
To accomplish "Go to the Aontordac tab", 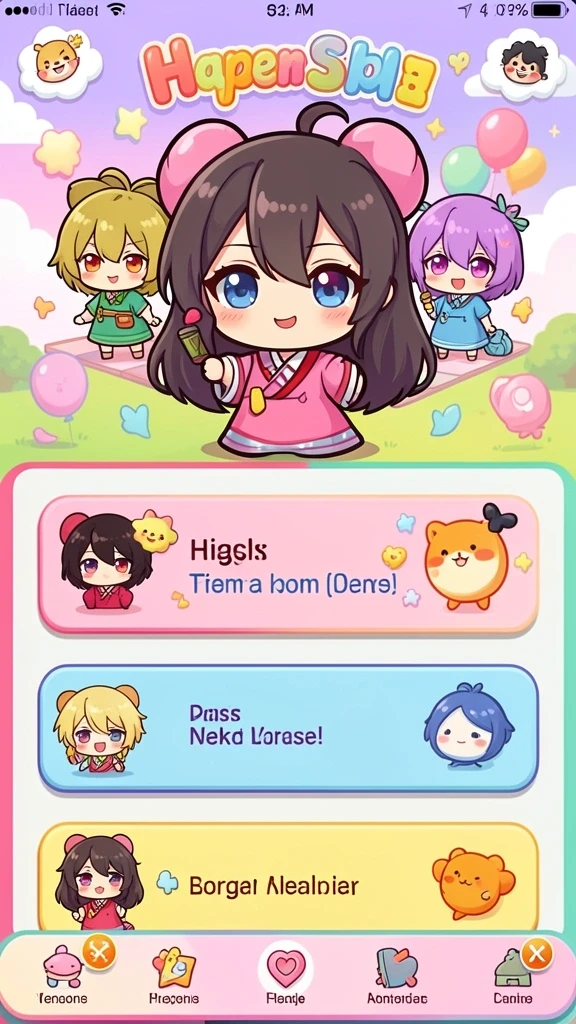I will click(397, 974).
